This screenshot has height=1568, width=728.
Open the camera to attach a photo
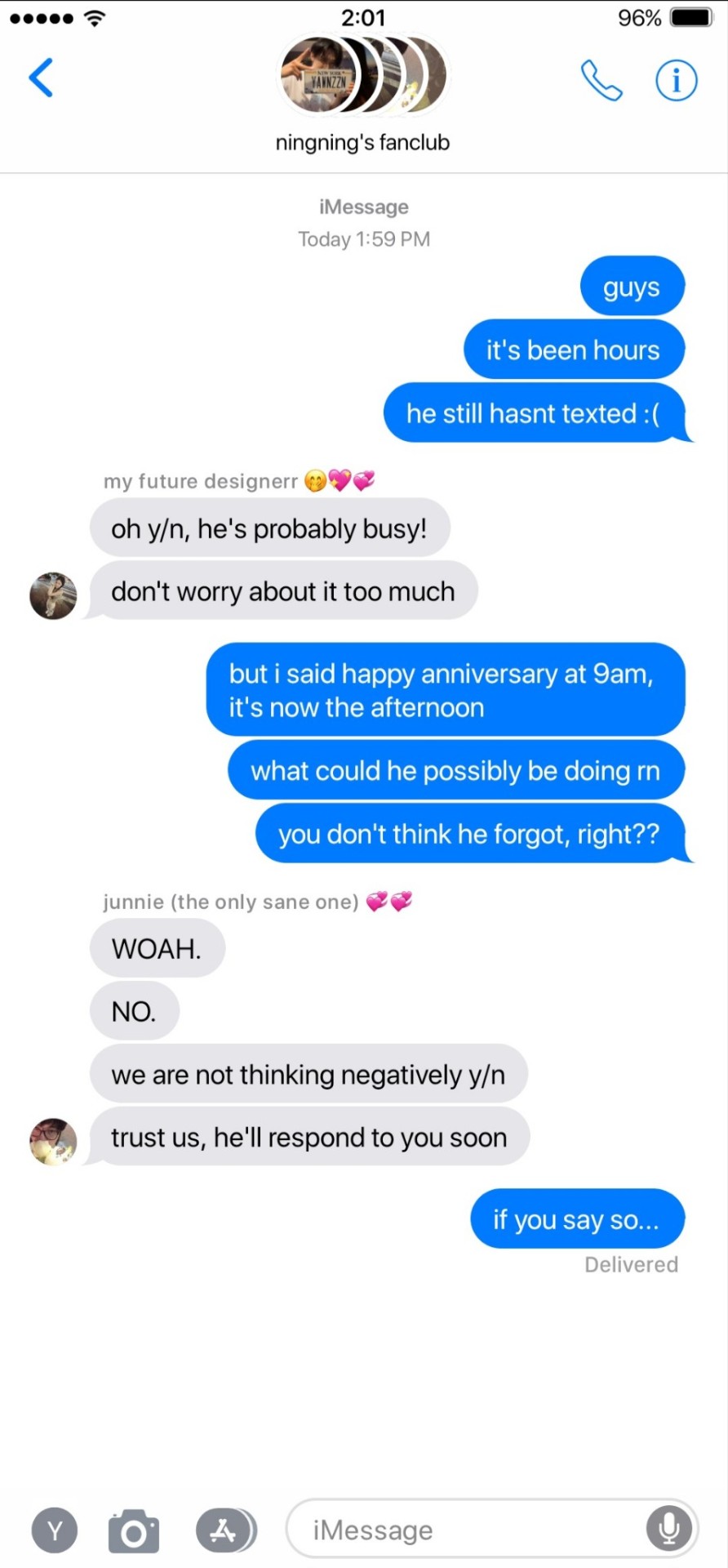click(x=134, y=1530)
